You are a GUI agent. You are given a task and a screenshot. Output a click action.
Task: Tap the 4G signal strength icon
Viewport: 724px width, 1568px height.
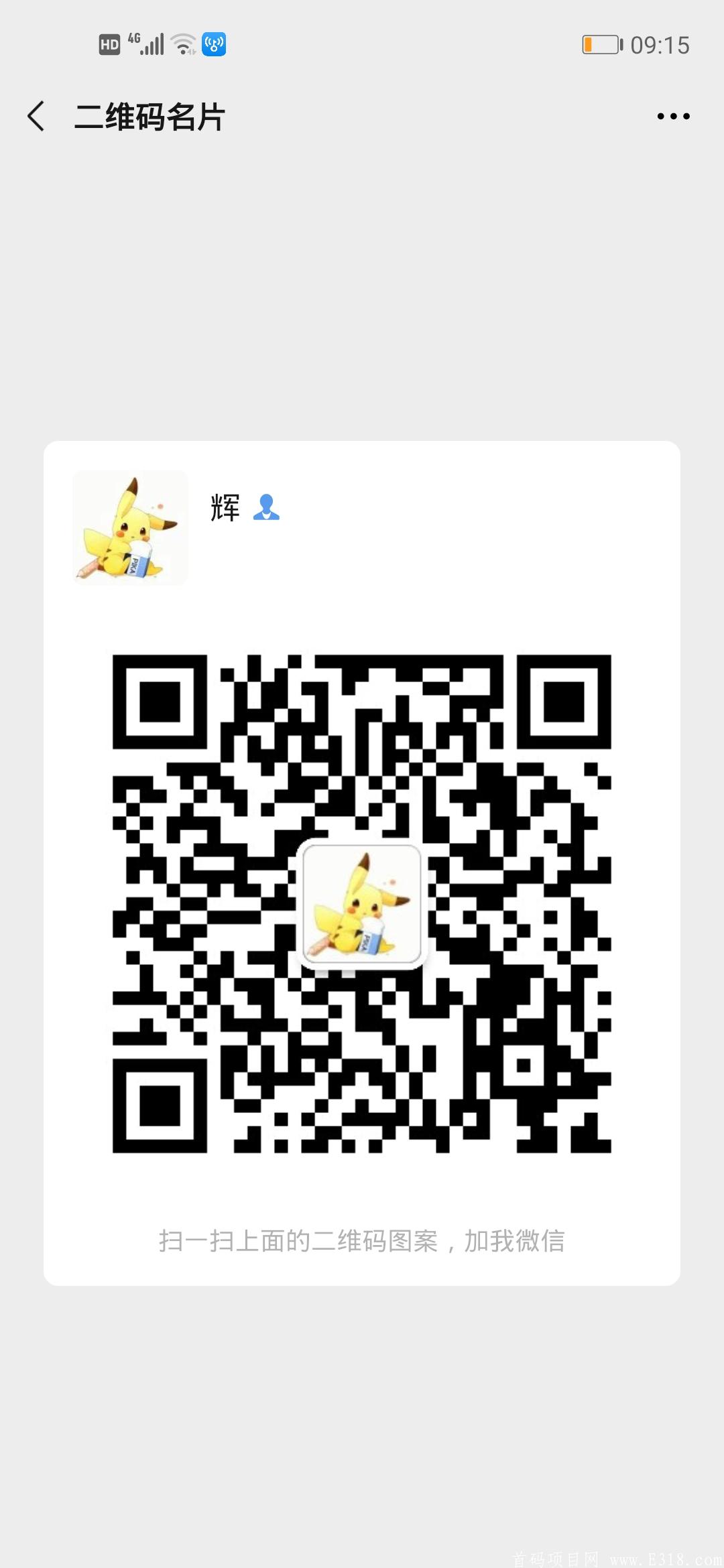click(151, 44)
